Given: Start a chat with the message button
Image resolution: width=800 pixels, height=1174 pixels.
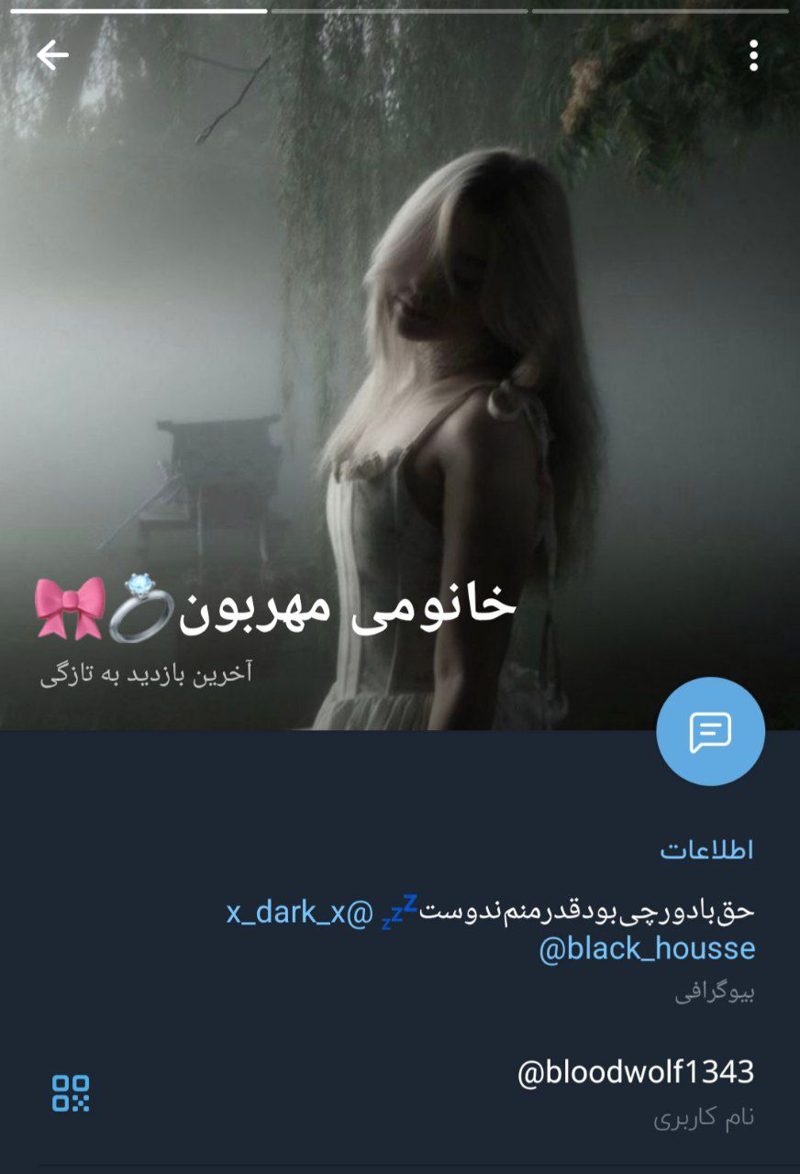Looking at the screenshot, I should (x=710, y=731).
